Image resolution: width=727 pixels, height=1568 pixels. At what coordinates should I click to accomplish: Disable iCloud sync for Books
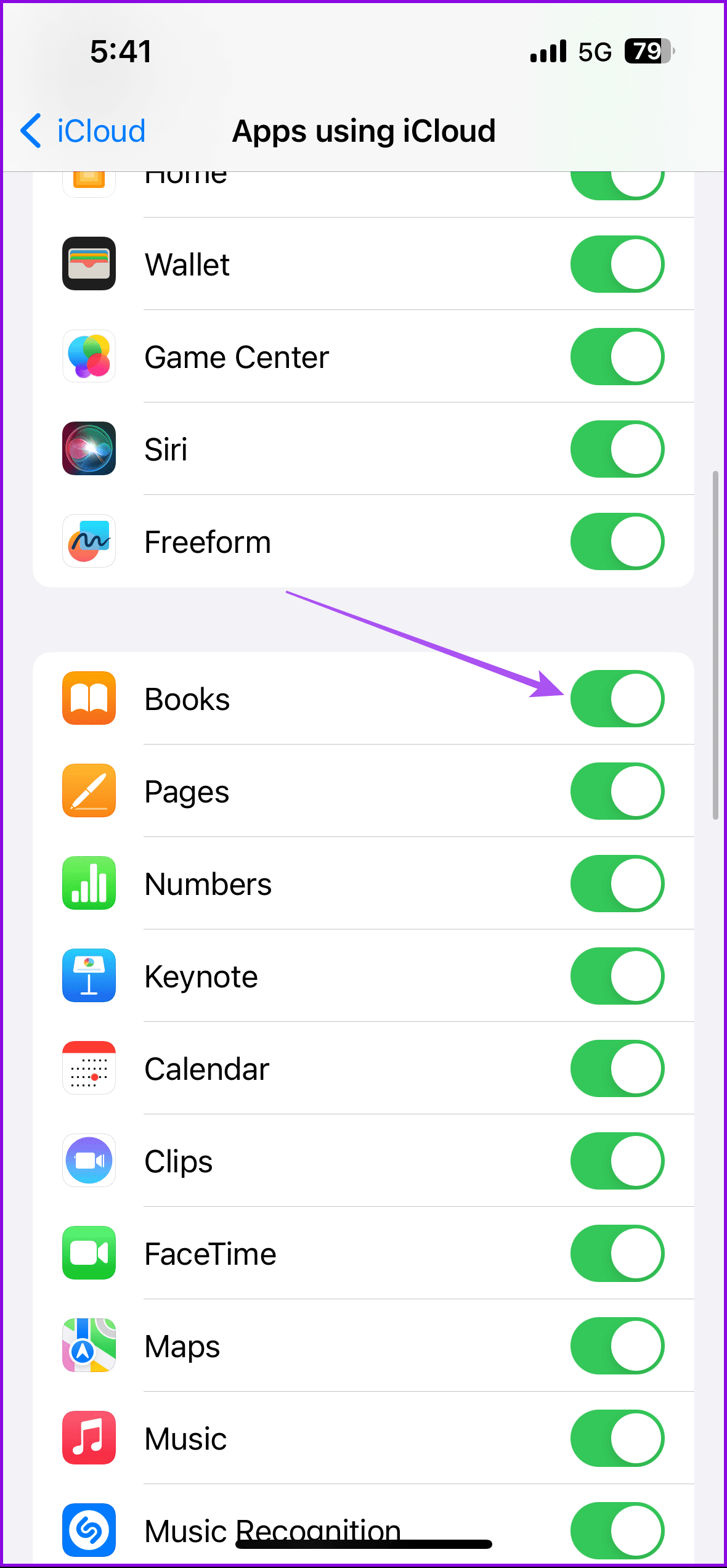coord(617,699)
